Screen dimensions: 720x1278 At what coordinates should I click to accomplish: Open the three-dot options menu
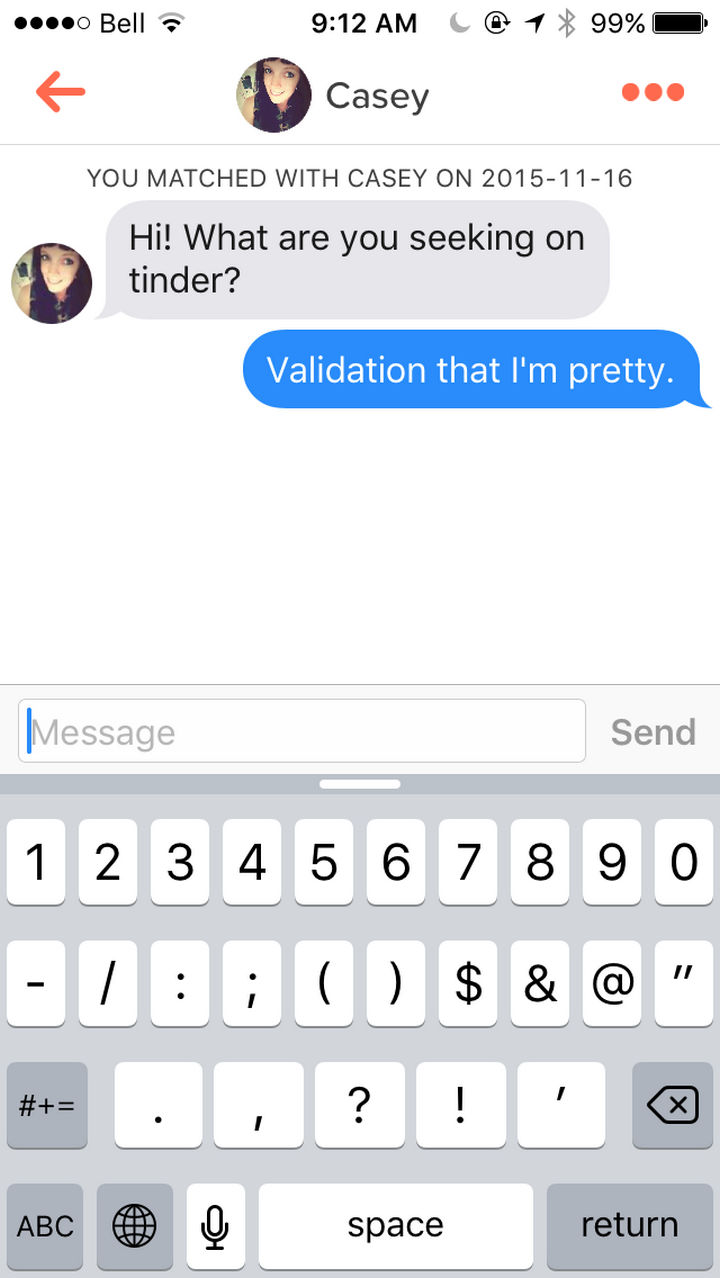point(652,93)
